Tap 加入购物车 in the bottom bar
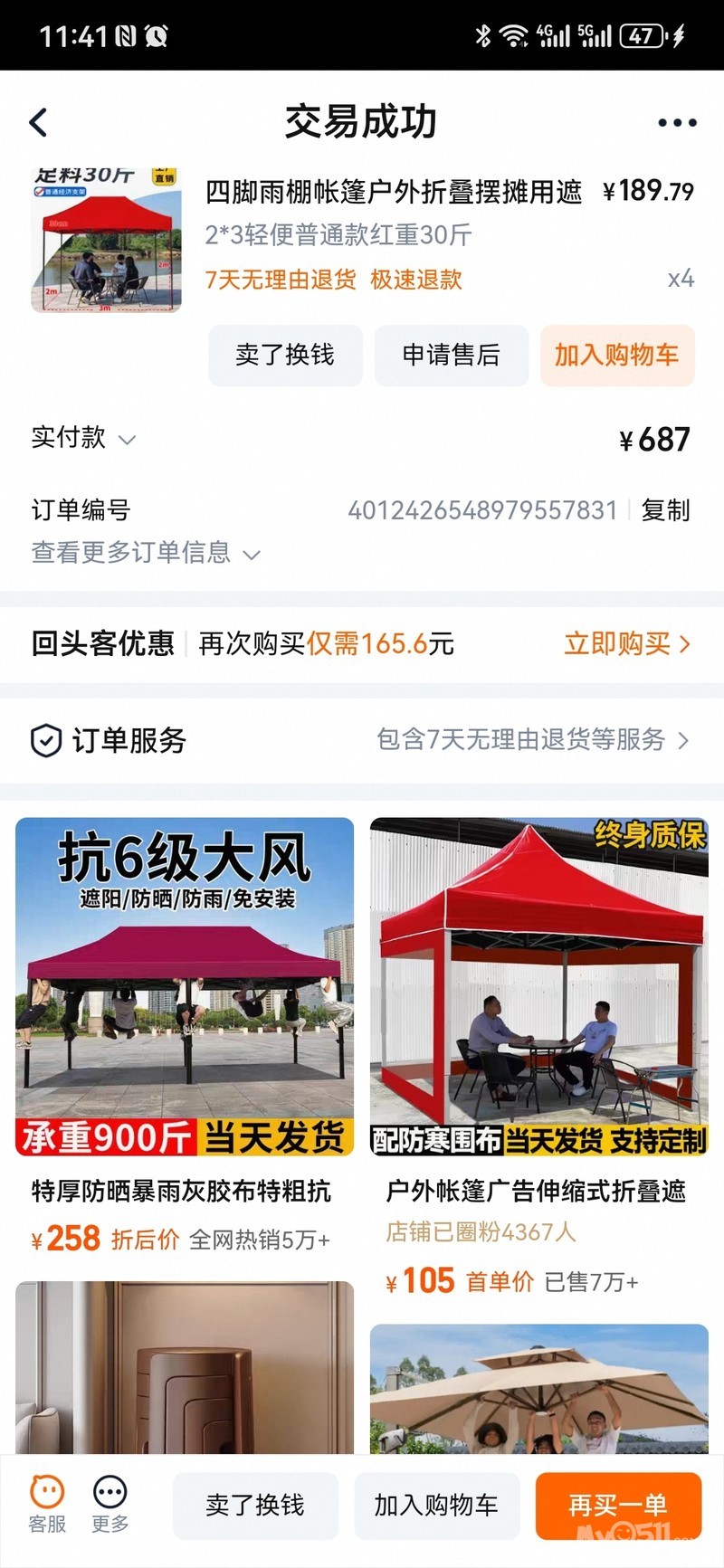Viewport: 724px width, 1568px height. point(436,1506)
